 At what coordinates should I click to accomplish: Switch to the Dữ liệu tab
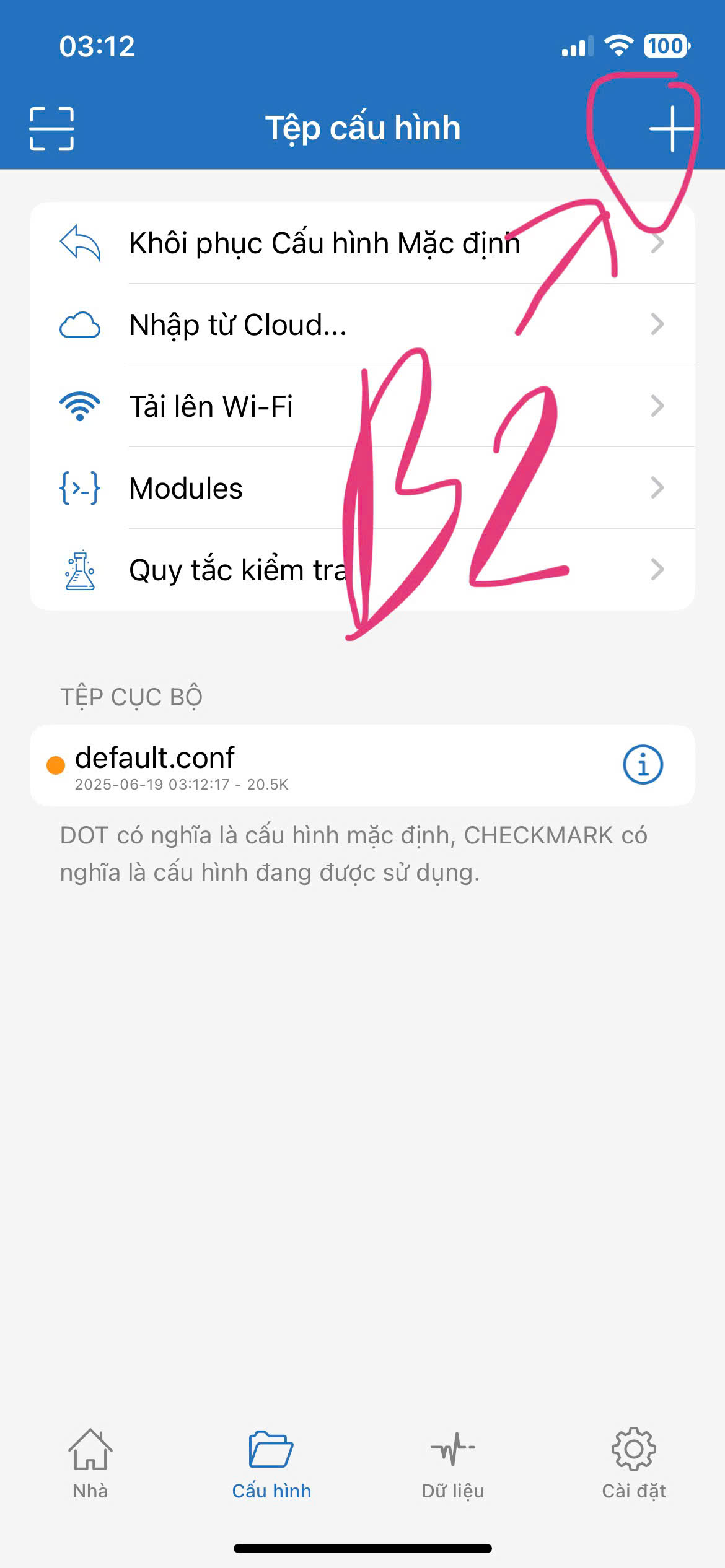point(453,1464)
